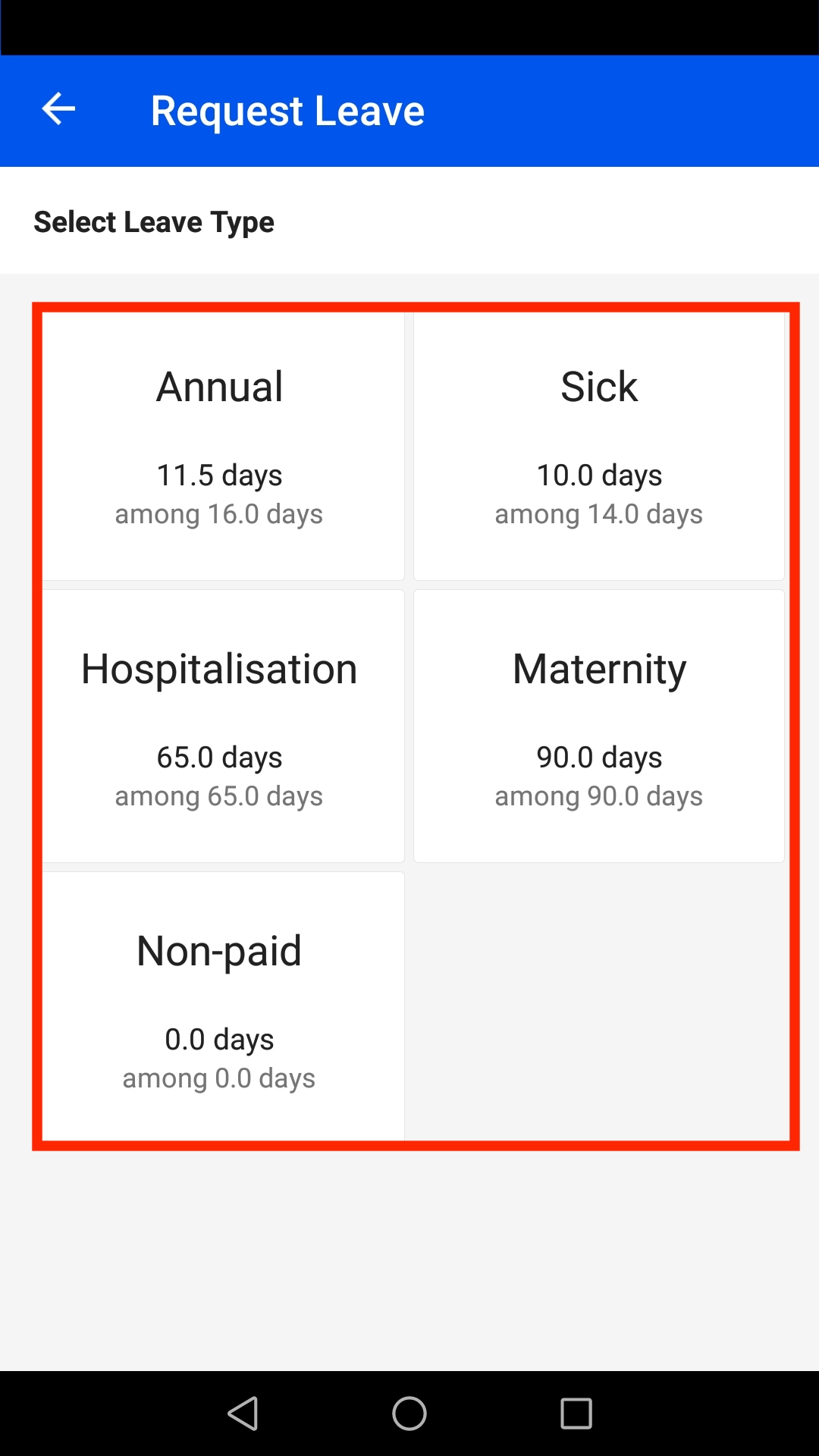
Task: Pick Maternity leave
Action: click(599, 726)
